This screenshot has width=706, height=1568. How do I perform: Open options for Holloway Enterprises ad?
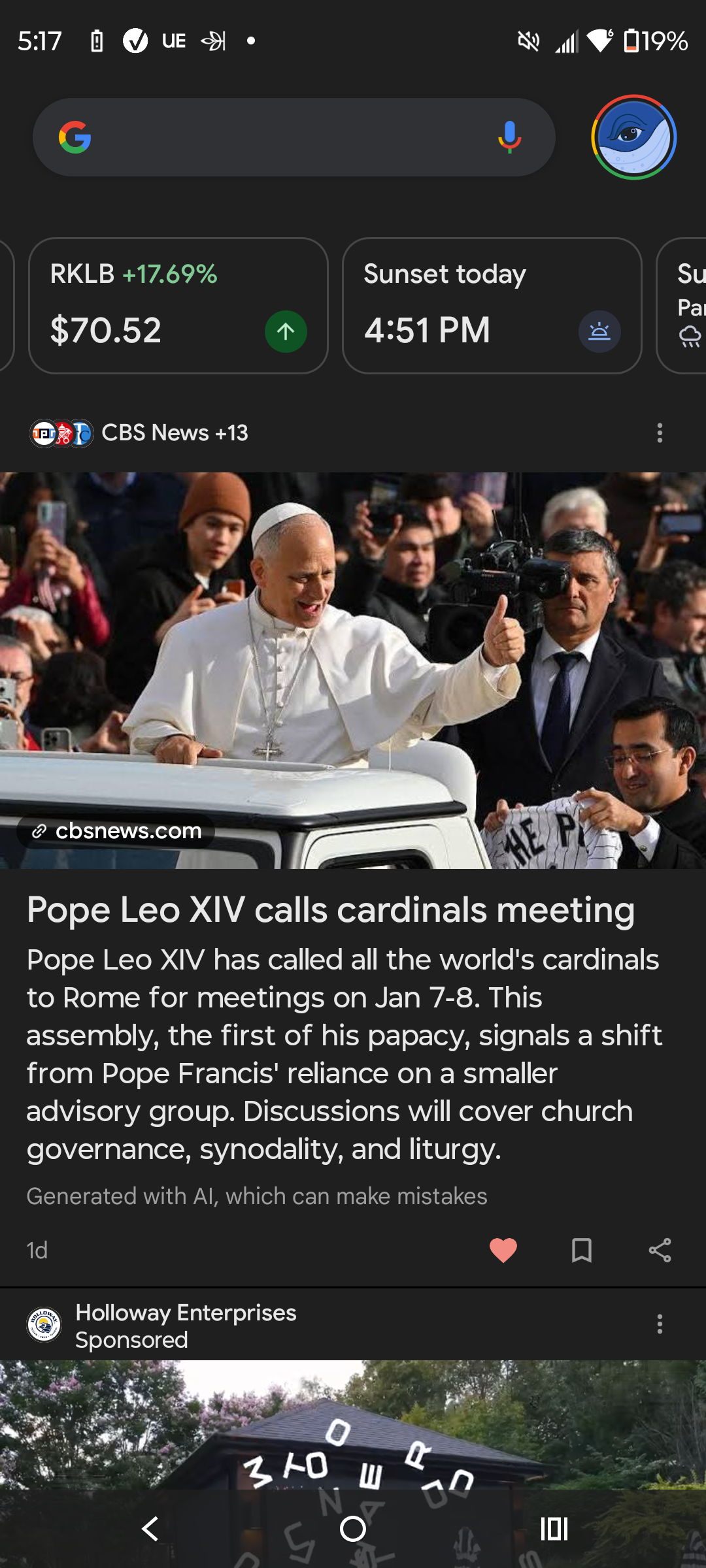pos(660,1324)
